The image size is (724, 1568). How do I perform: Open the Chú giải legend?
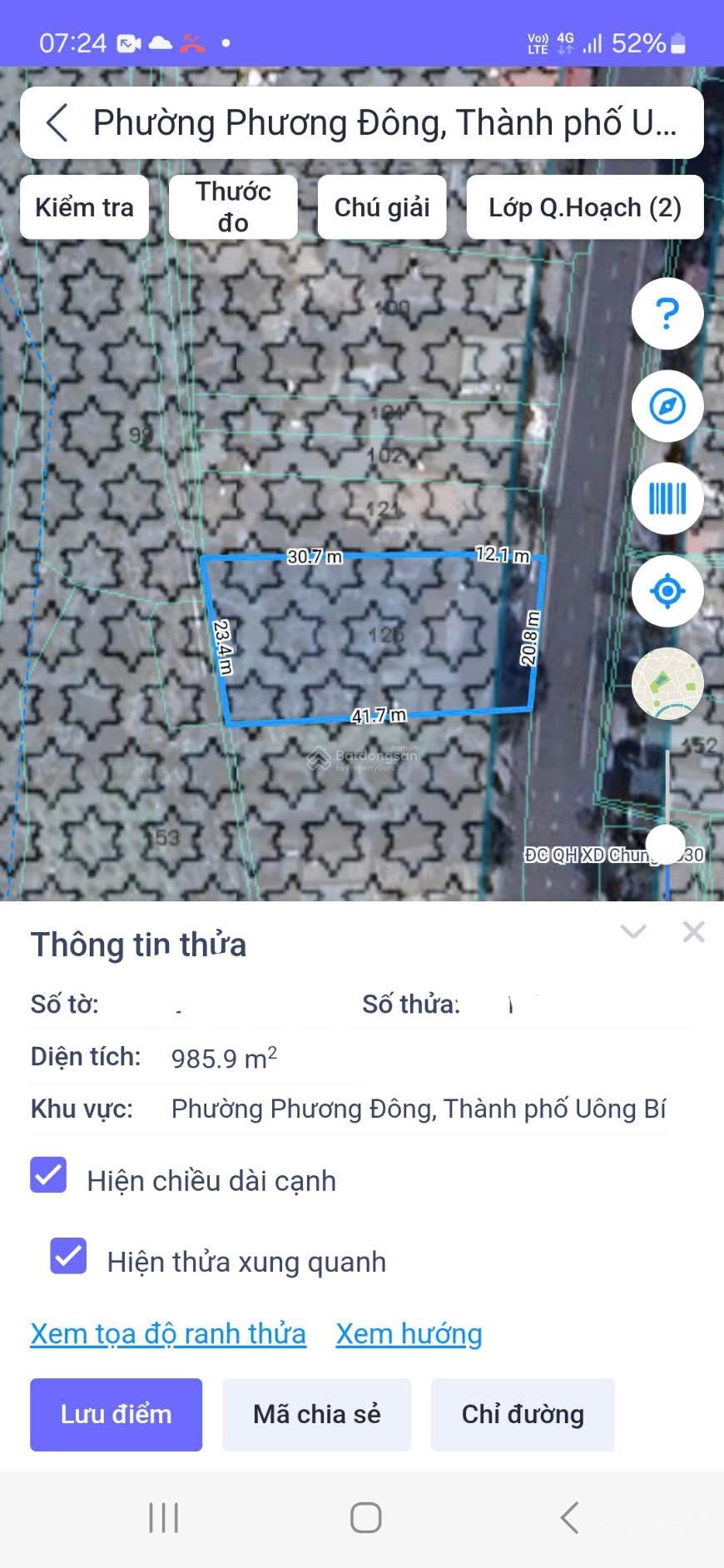click(382, 207)
